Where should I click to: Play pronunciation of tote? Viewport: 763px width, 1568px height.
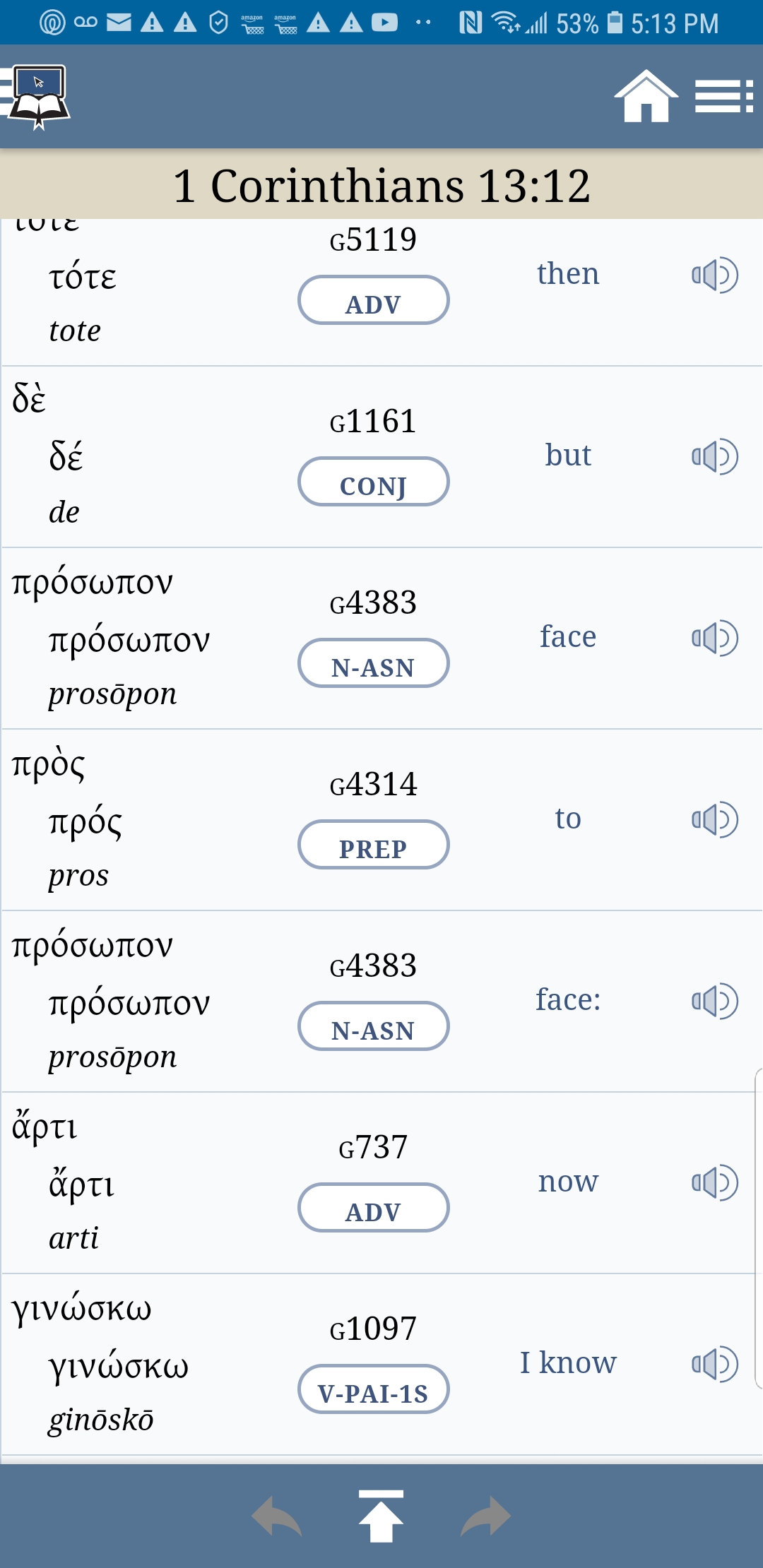714,275
